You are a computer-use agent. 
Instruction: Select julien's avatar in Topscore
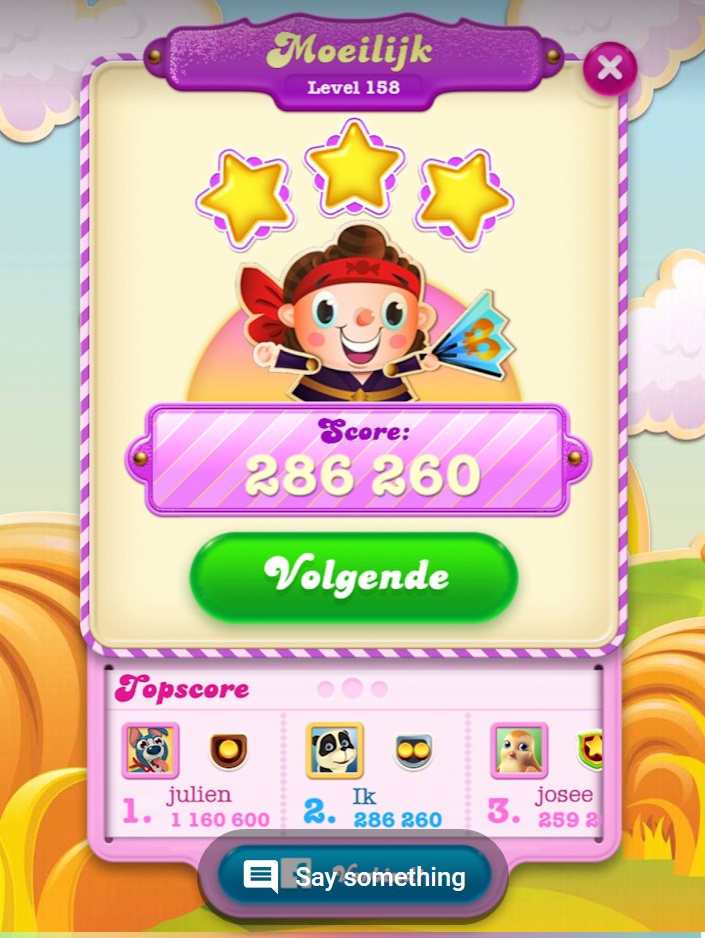tap(150, 750)
